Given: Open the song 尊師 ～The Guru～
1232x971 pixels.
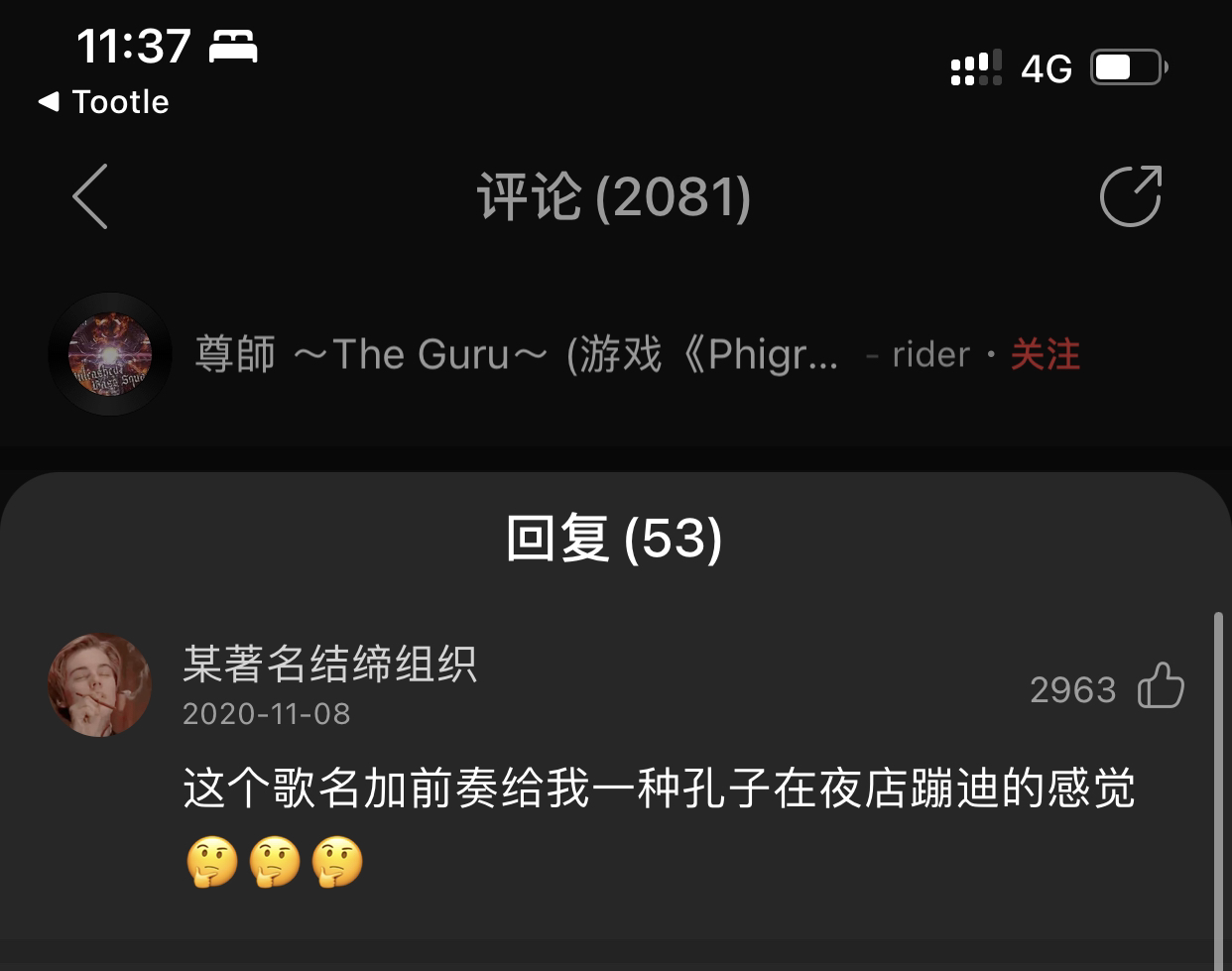Looking at the screenshot, I should pos(516,354).
